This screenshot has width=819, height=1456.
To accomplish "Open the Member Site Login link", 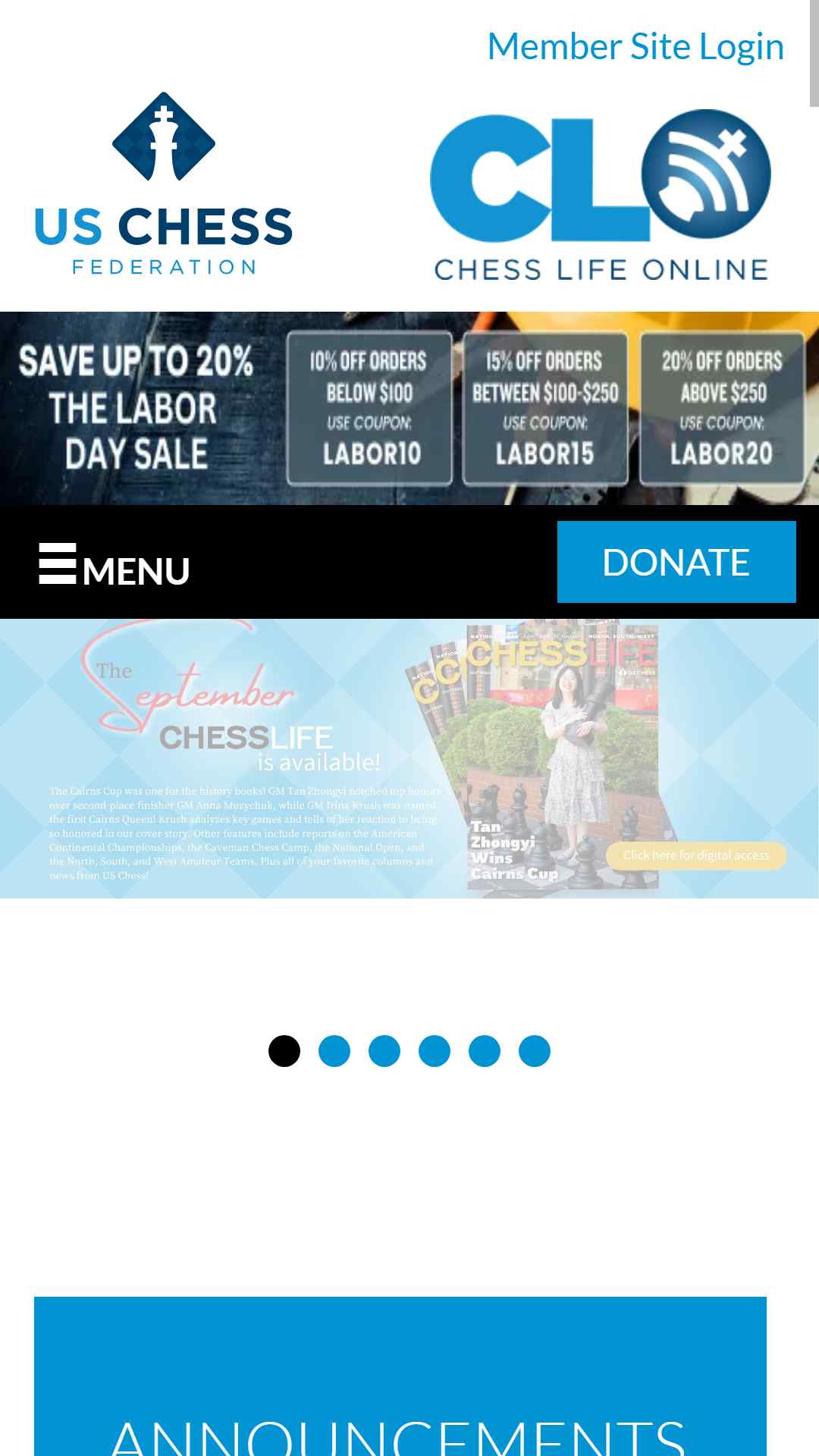I will tap(635, 46).
